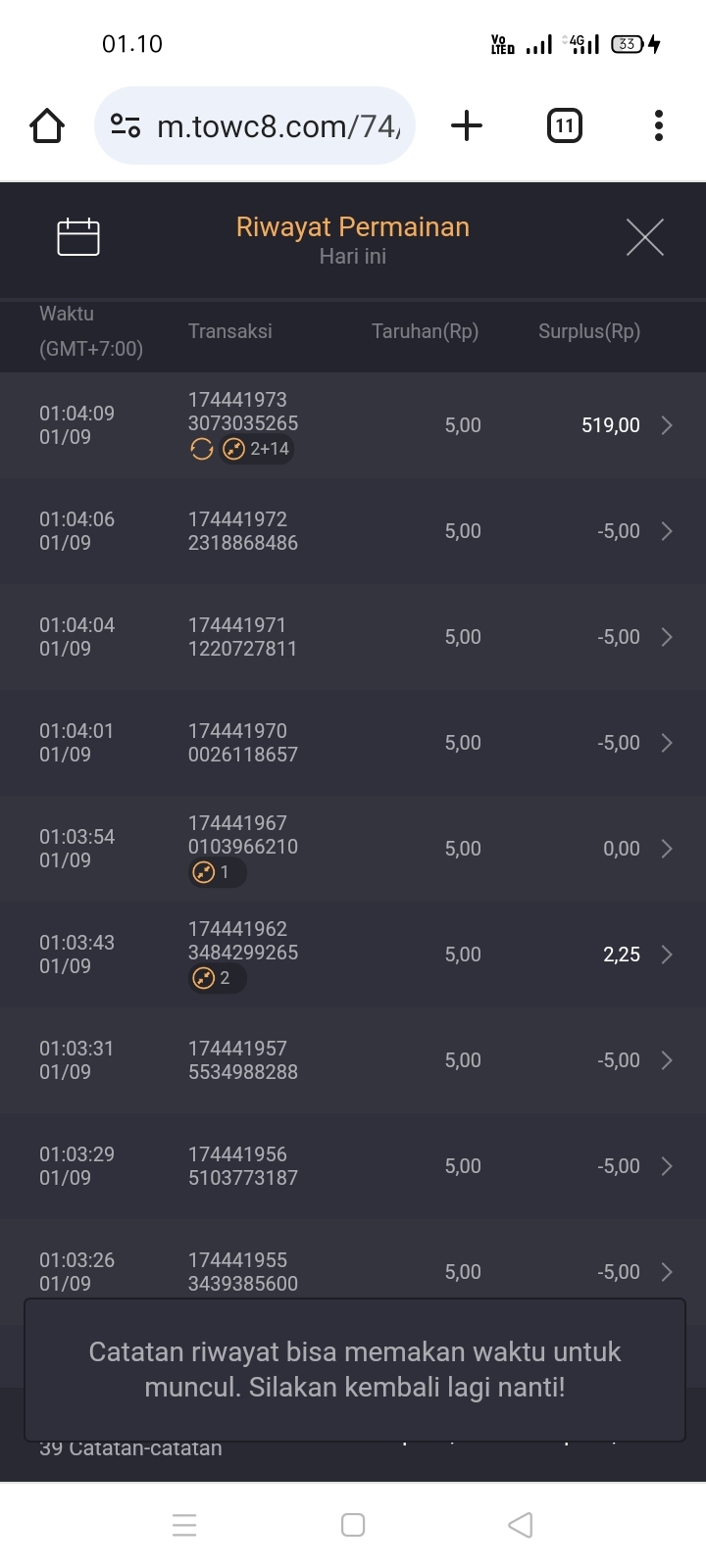Image resolution: width=706 pixels, height=1568 pixels.
Task: Close the Riwayat Permainan panel
Action: 644,237
